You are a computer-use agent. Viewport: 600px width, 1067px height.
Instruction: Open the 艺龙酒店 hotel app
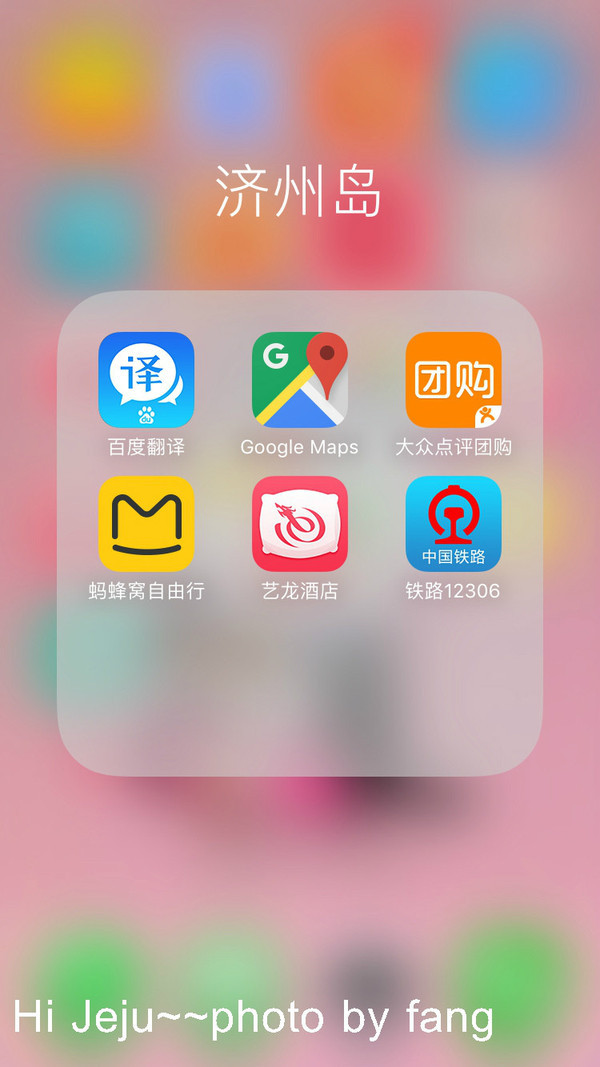(299, 524)
